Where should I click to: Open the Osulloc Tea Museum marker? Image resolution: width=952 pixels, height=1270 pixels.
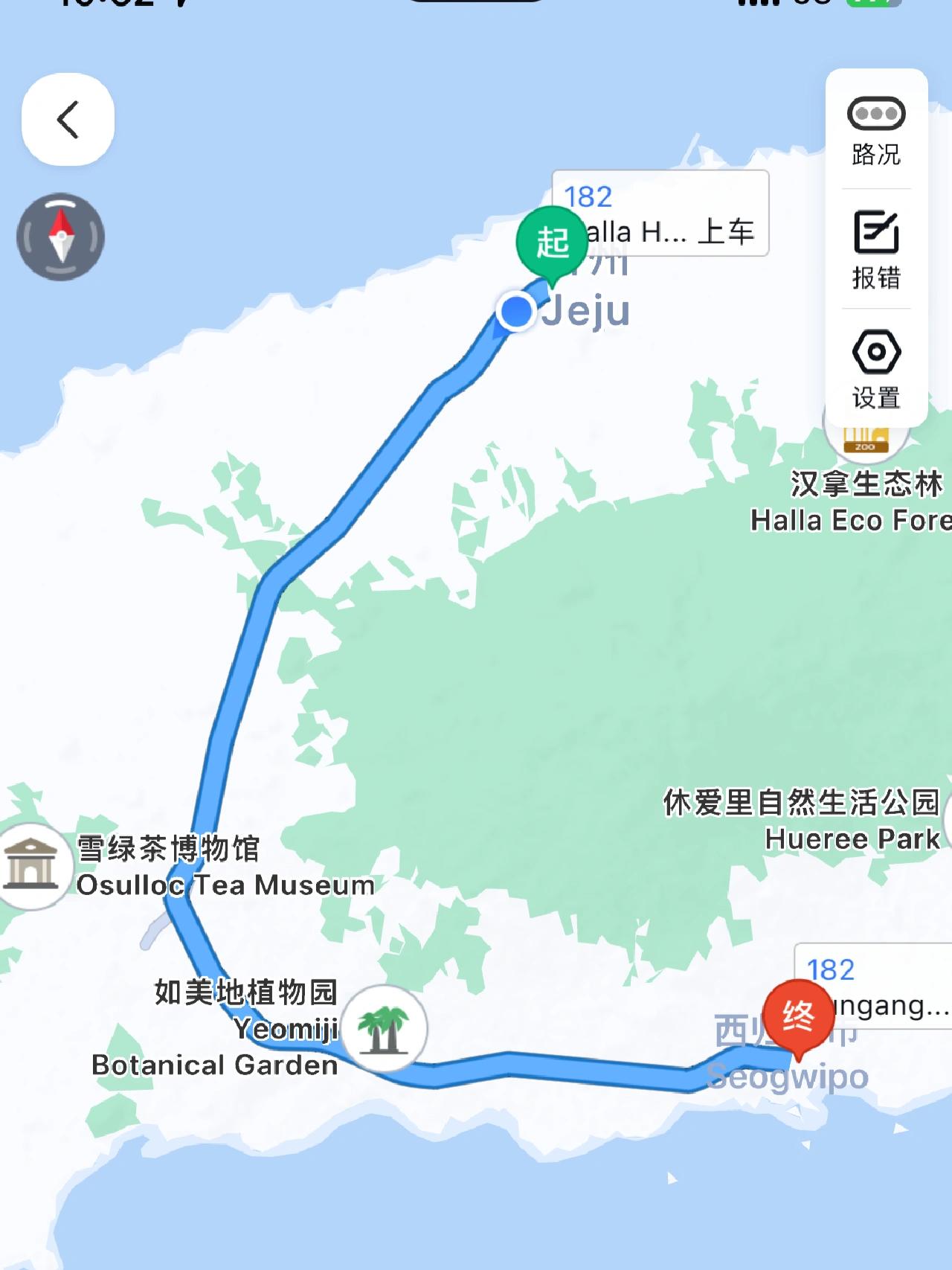pos(30,866)
